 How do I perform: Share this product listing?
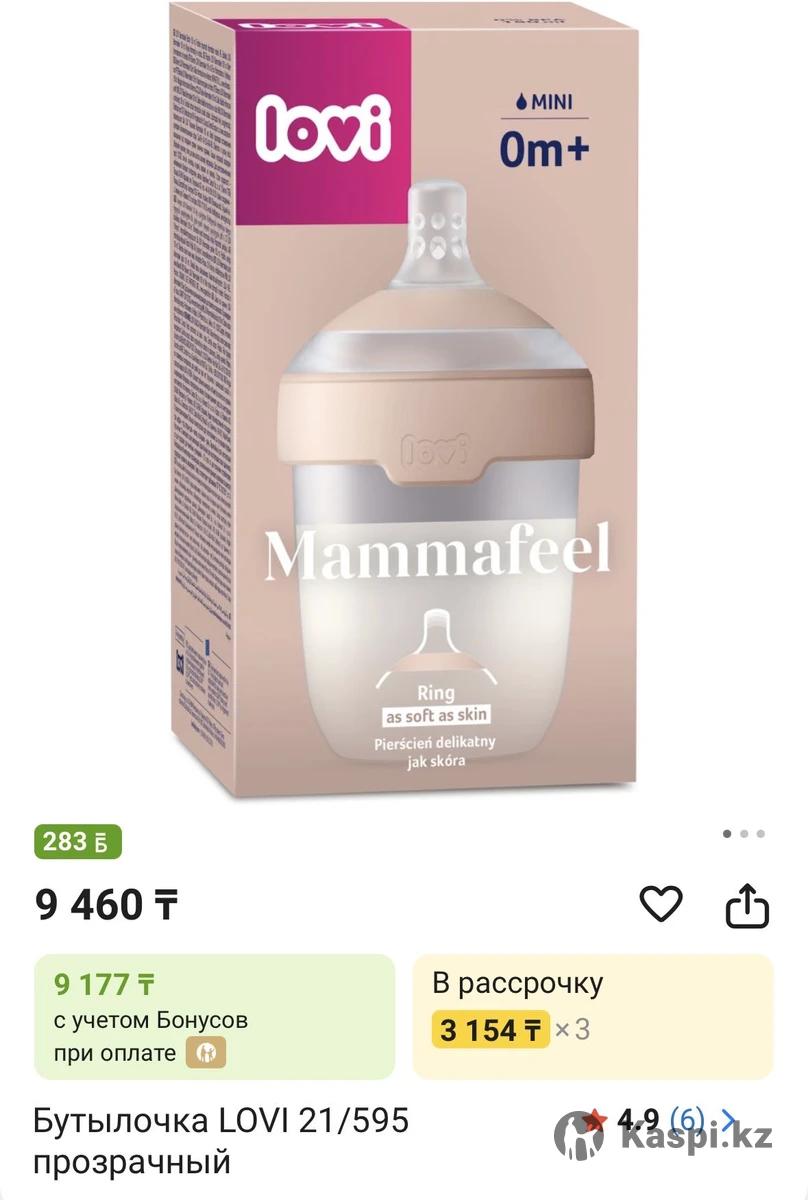[x=746, y=905]
